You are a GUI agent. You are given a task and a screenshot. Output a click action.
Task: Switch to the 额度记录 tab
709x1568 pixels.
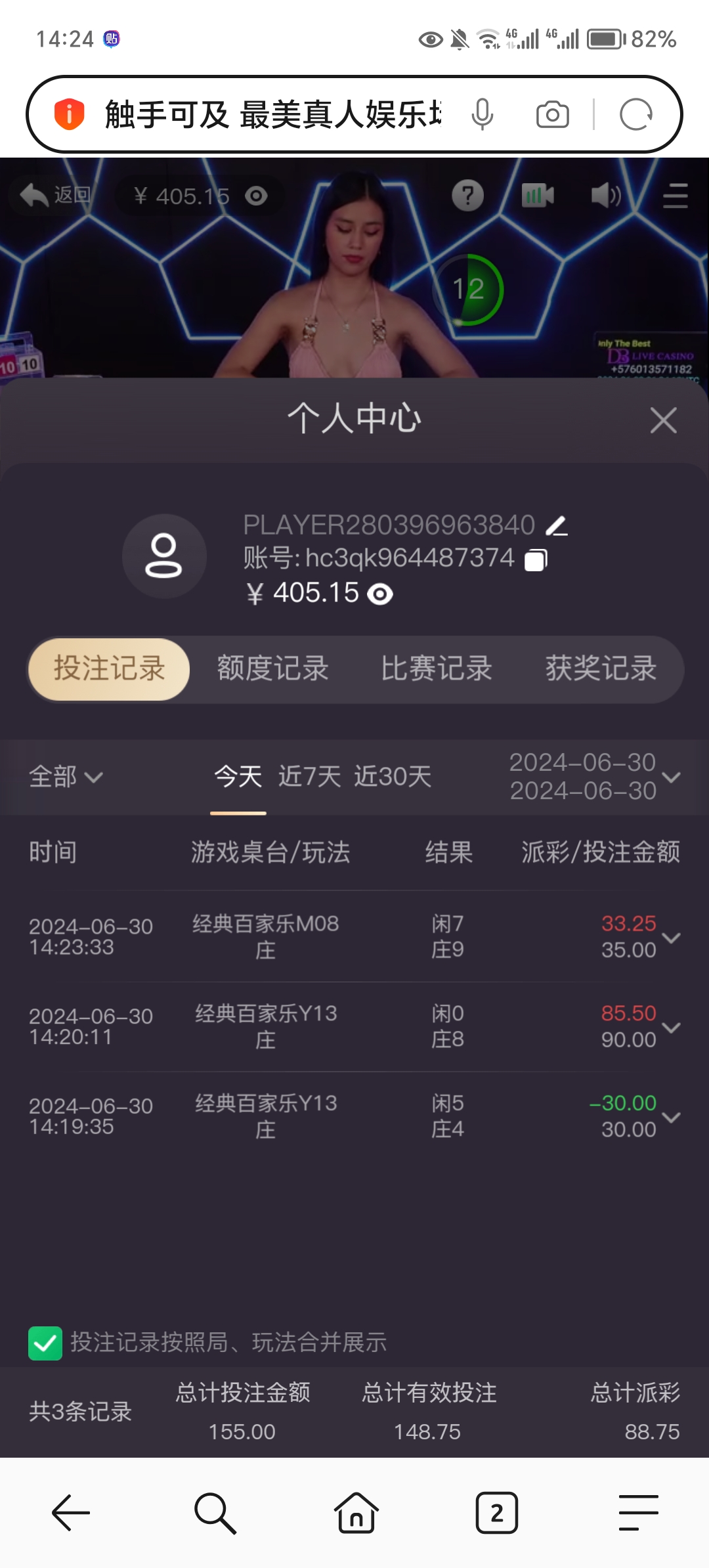(x=272, y=668)
